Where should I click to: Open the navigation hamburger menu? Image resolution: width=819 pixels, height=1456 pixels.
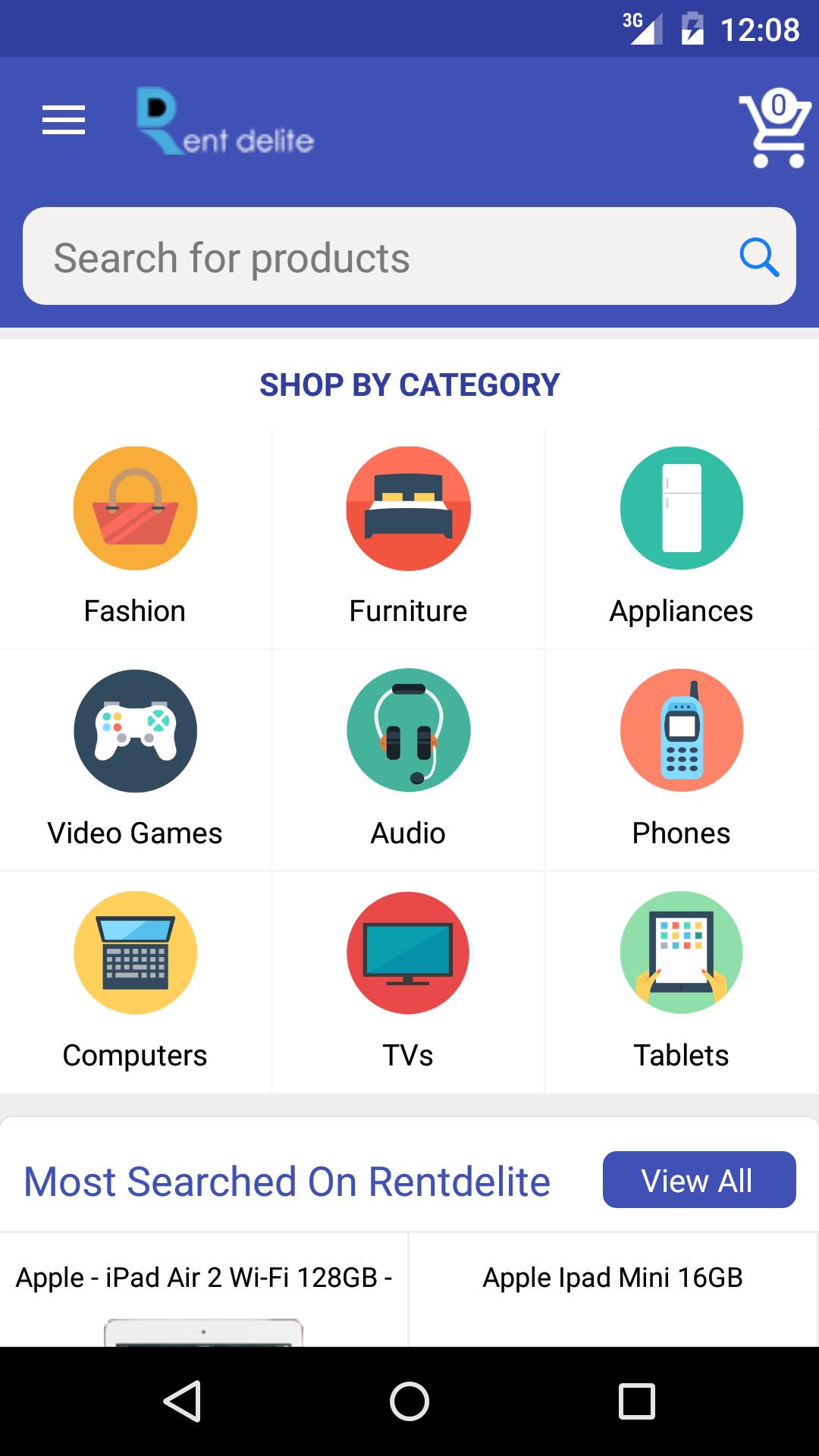(x=63, y=119)
